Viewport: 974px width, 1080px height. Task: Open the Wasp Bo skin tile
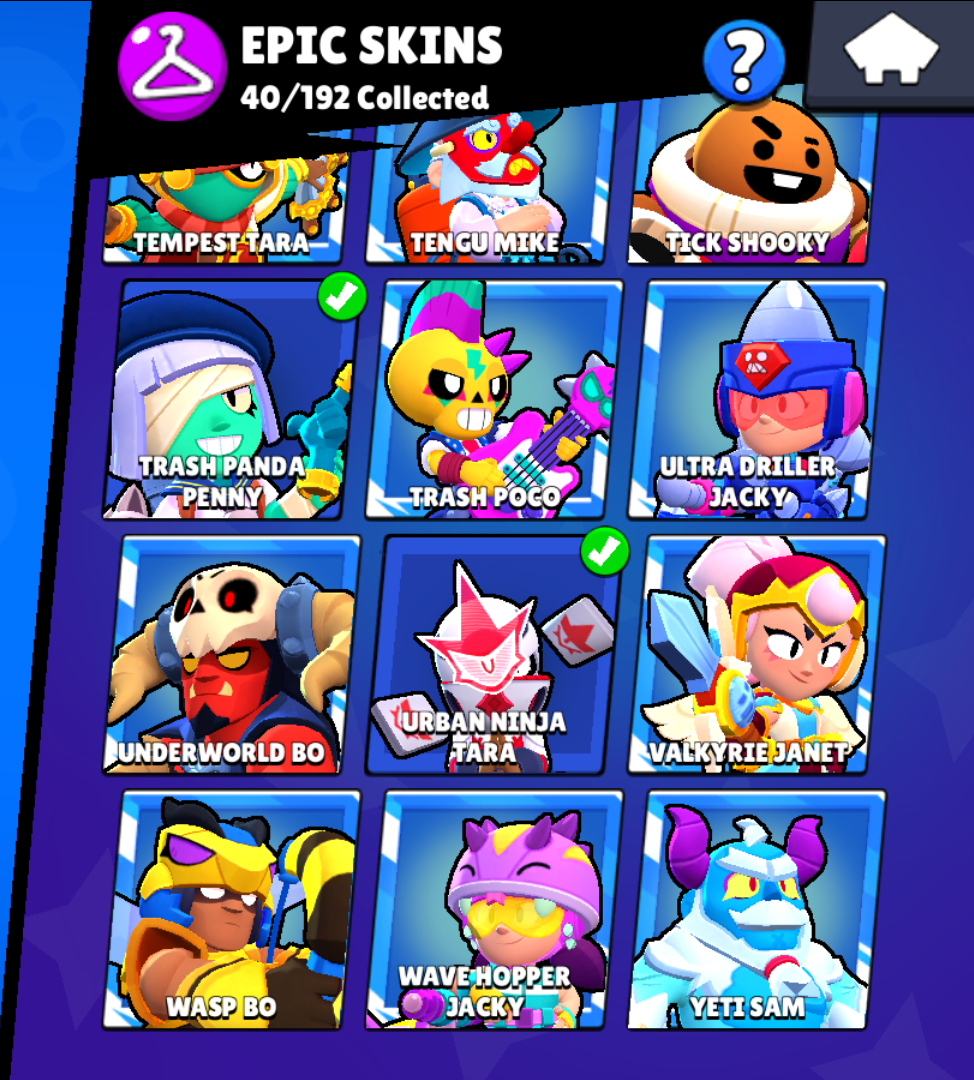(232, 910)
